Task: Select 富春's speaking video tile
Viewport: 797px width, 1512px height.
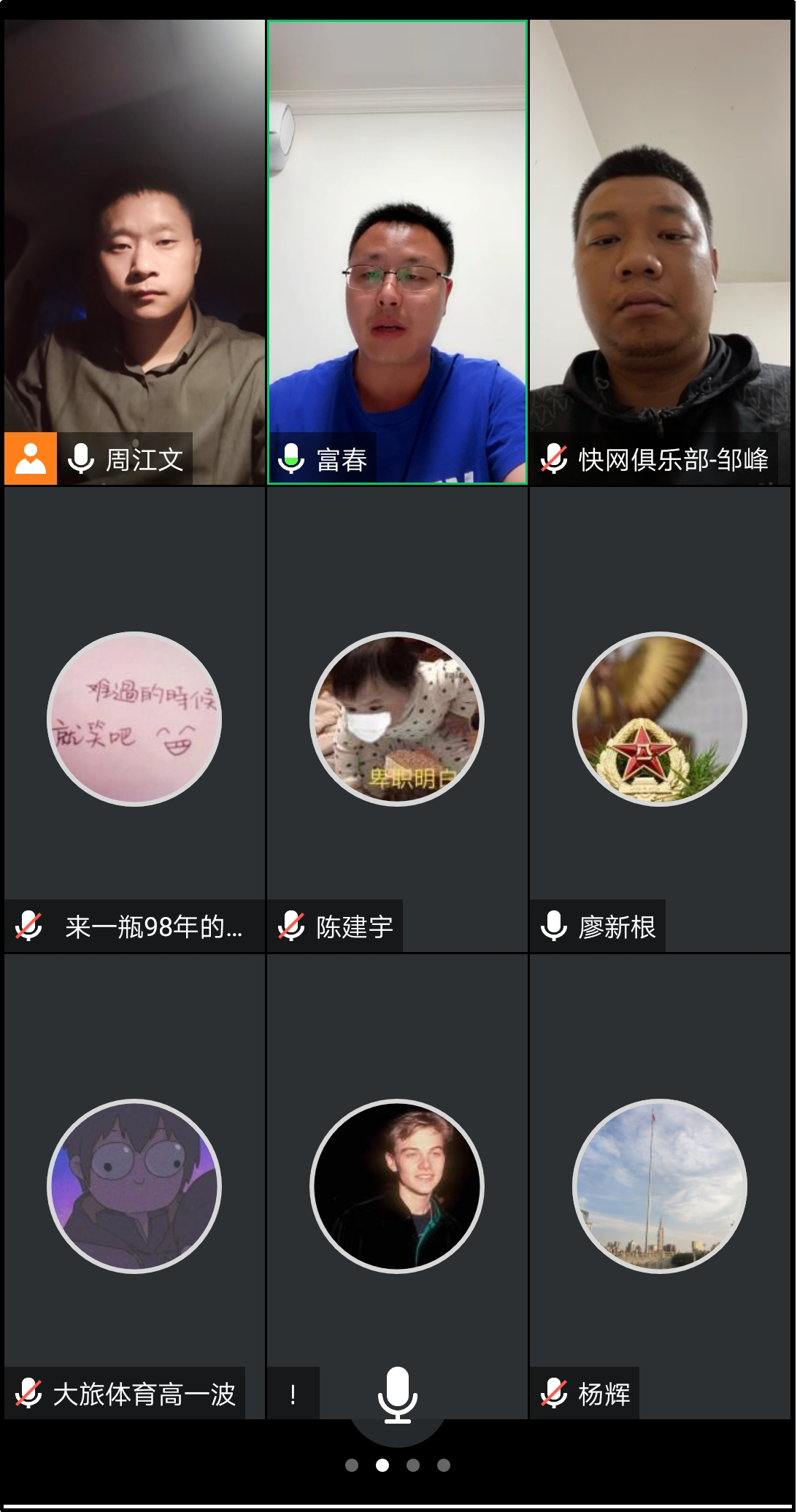Action: [397, 252]
